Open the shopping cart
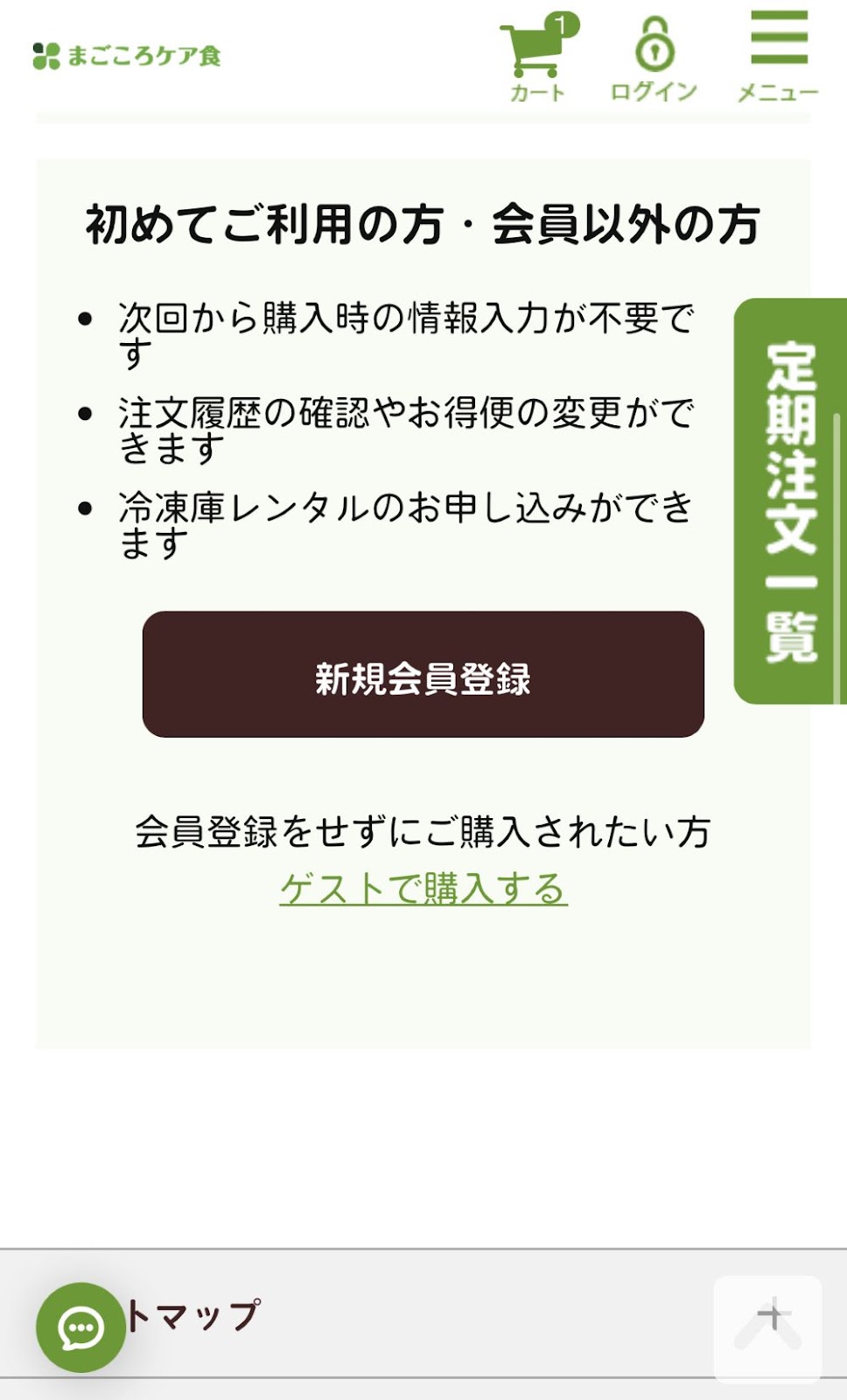 pos(536,59)
